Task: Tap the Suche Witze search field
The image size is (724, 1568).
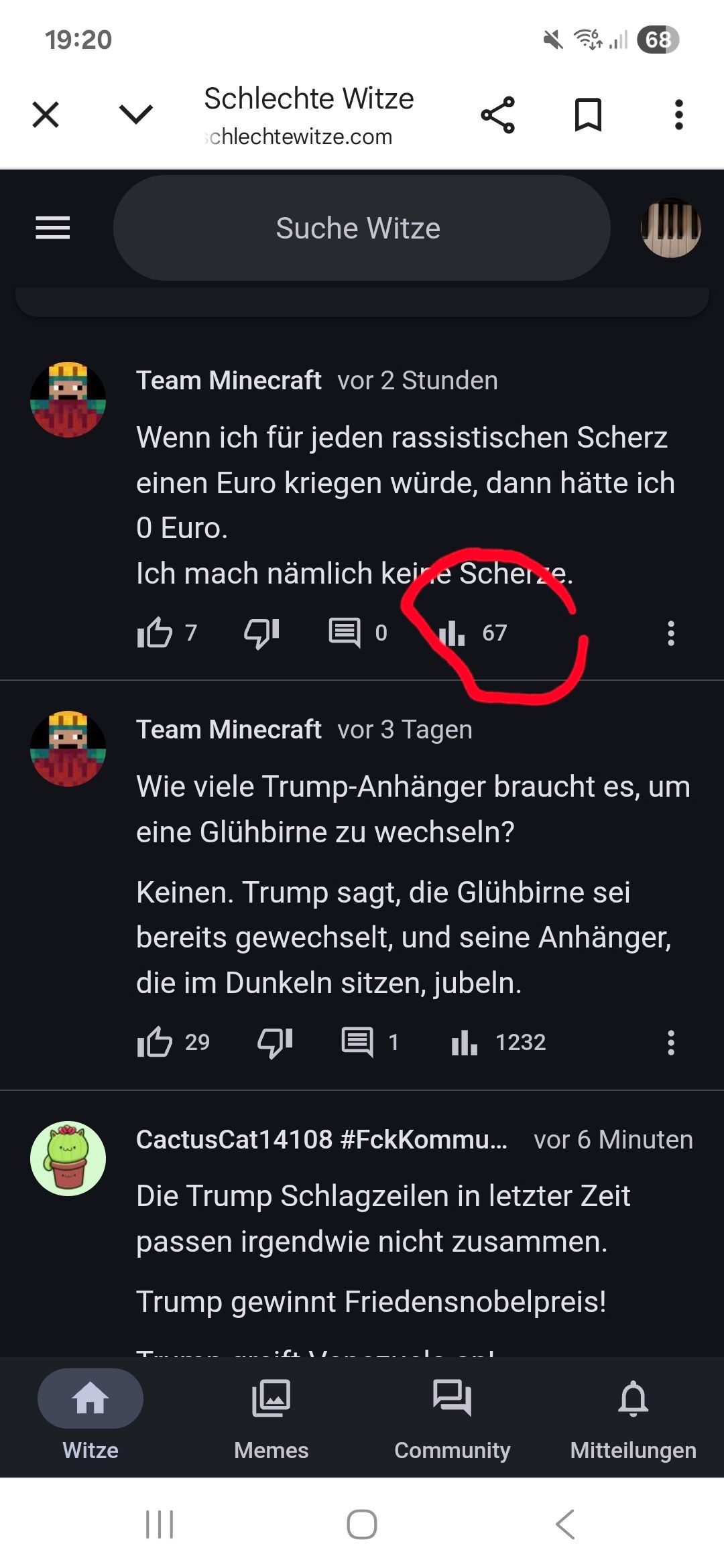Action: (x=361, y=228)
